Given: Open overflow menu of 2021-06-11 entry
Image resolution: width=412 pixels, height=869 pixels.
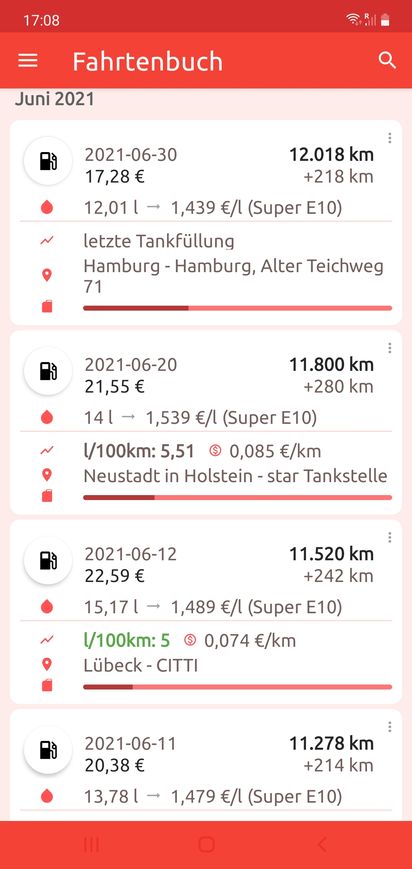Looking at the screenshot, I should click(x=390, y=727).
